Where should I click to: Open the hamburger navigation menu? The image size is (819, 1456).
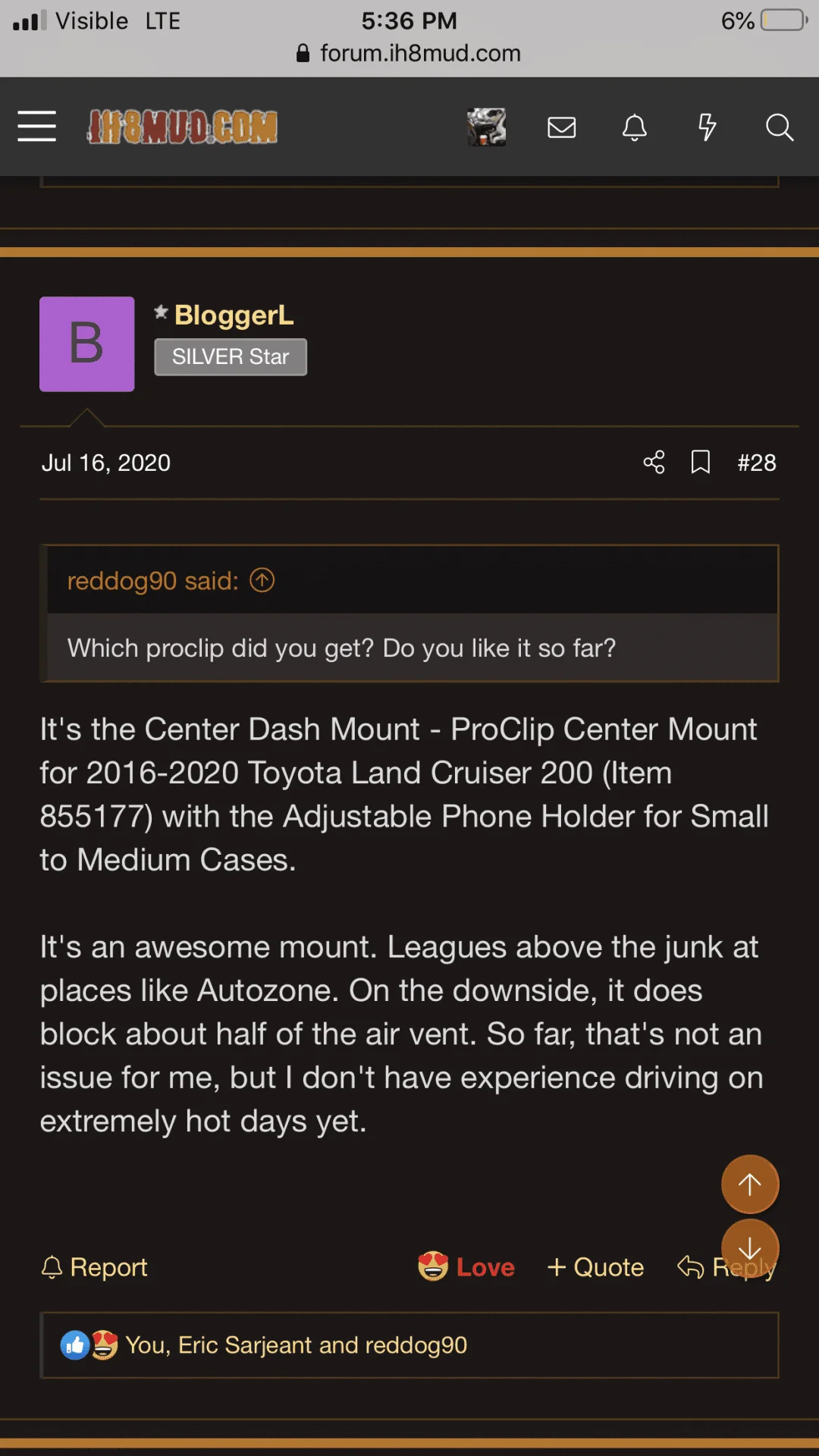coord(36,126)
